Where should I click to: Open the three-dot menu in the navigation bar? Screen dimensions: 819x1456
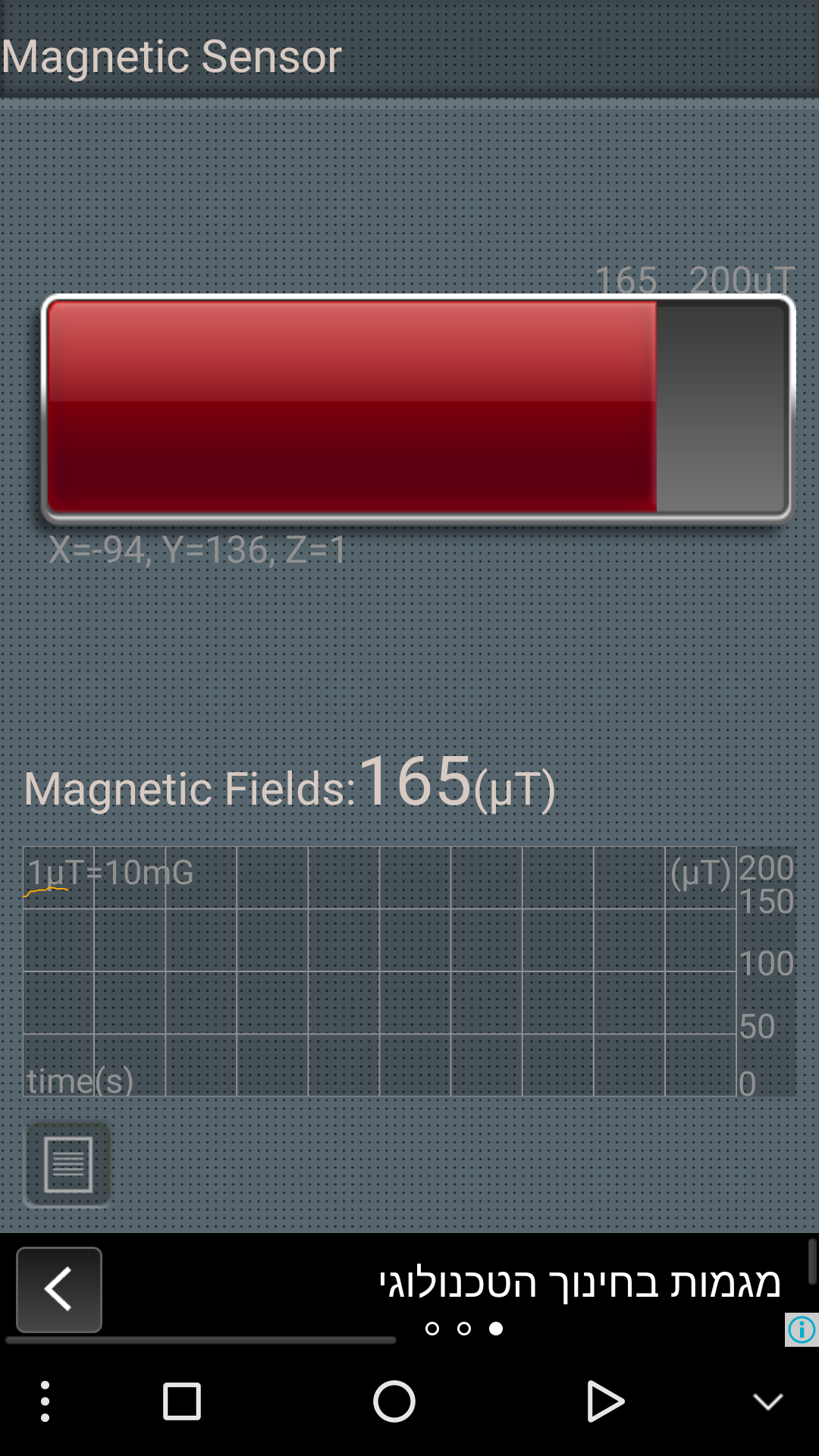(x=45, y=1401)
